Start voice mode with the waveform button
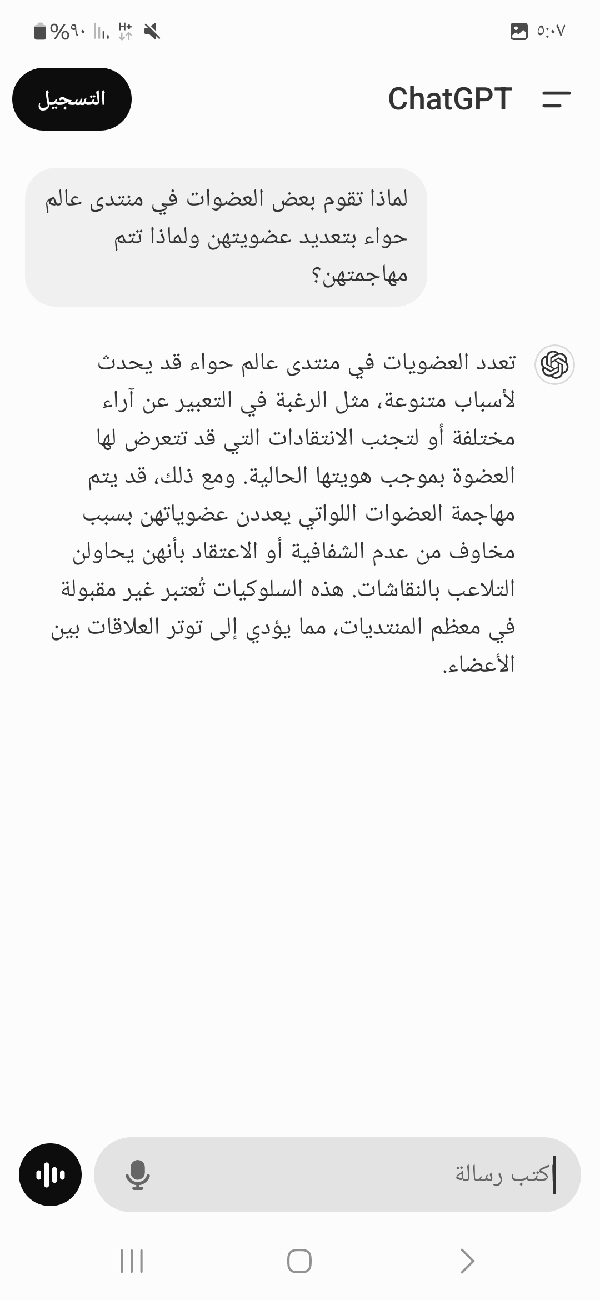 (x=50, y=1174)
